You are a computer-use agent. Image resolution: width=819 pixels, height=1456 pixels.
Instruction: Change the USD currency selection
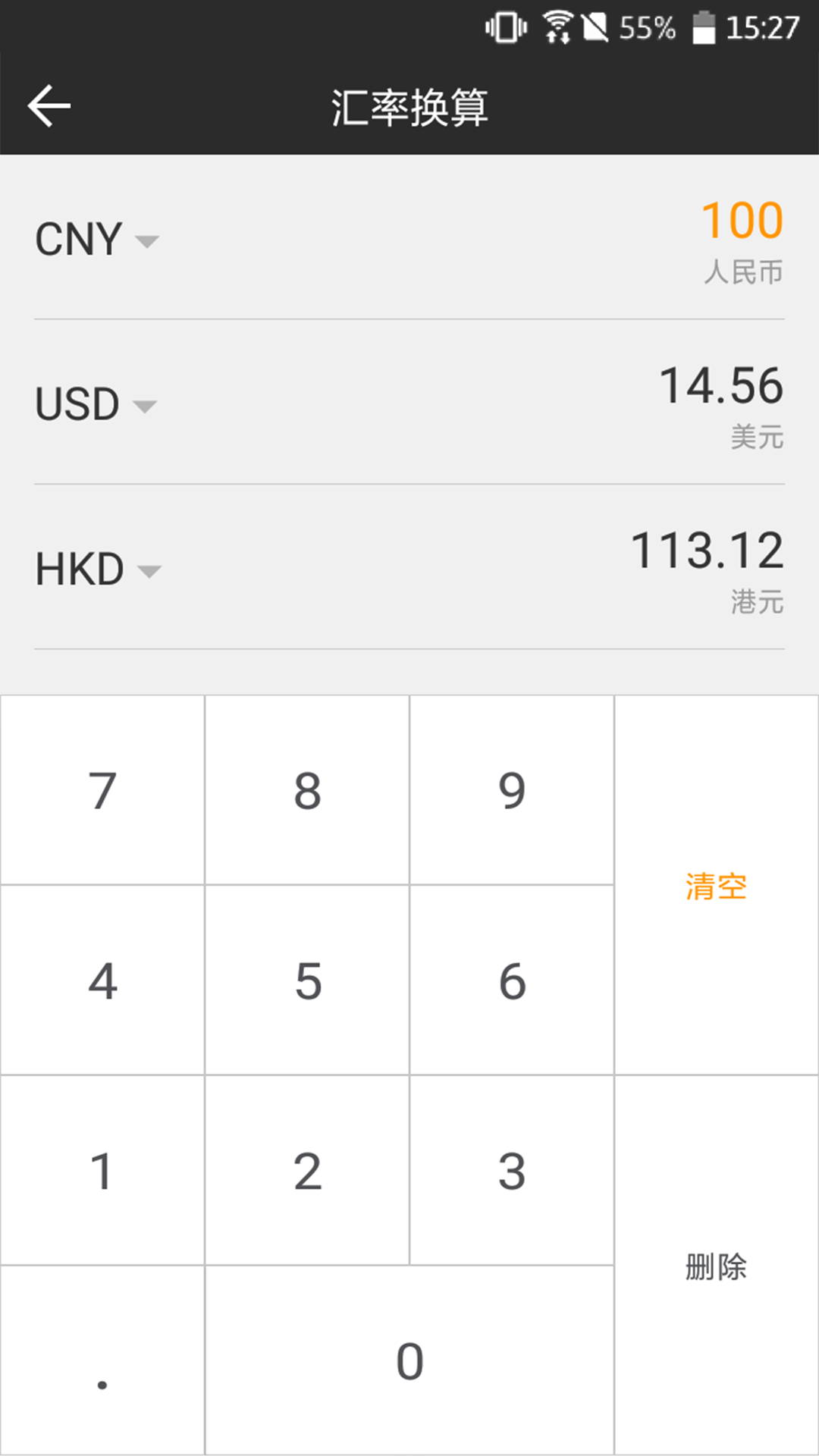tap(96, 405)
